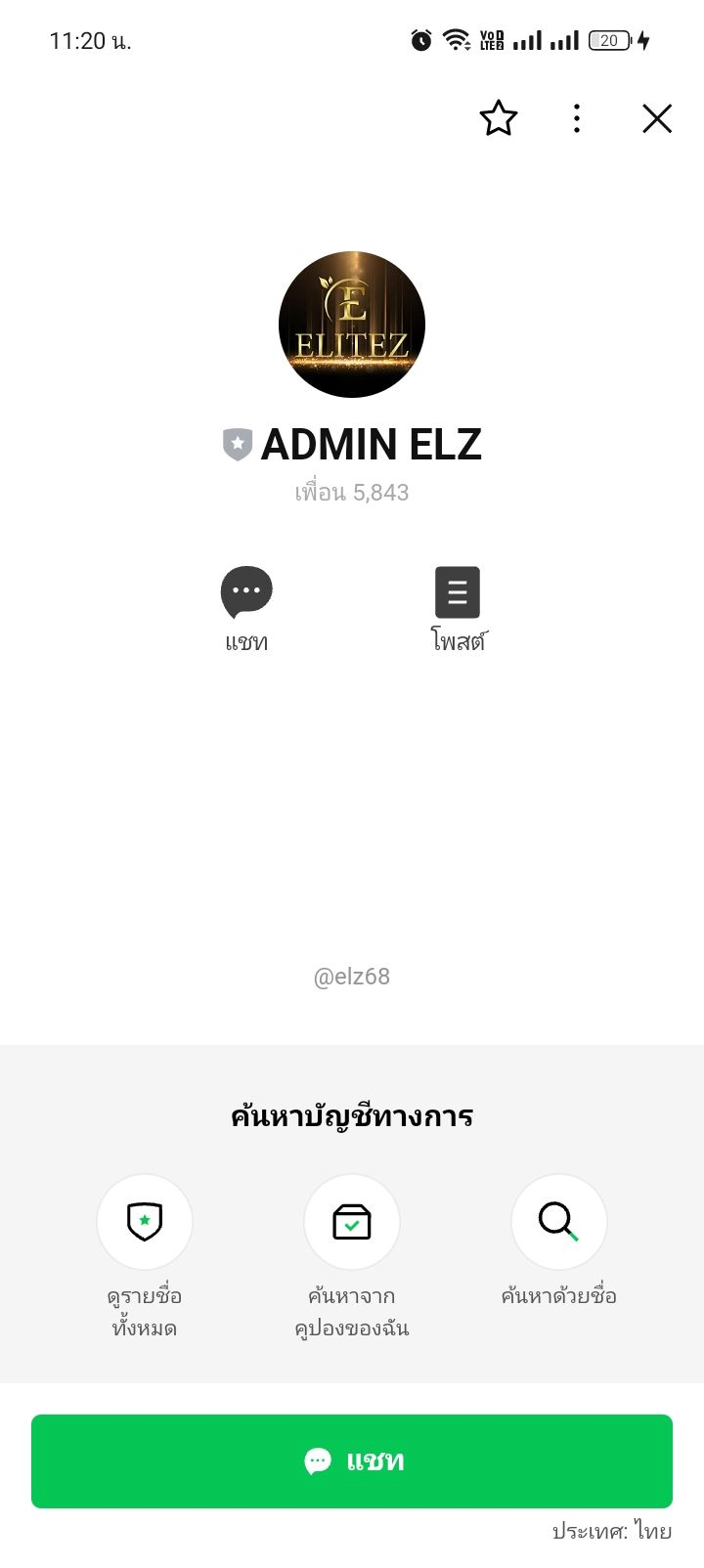704x1568 pixels.
Task: View the ELITEZ profile picture
Action: 352,325
